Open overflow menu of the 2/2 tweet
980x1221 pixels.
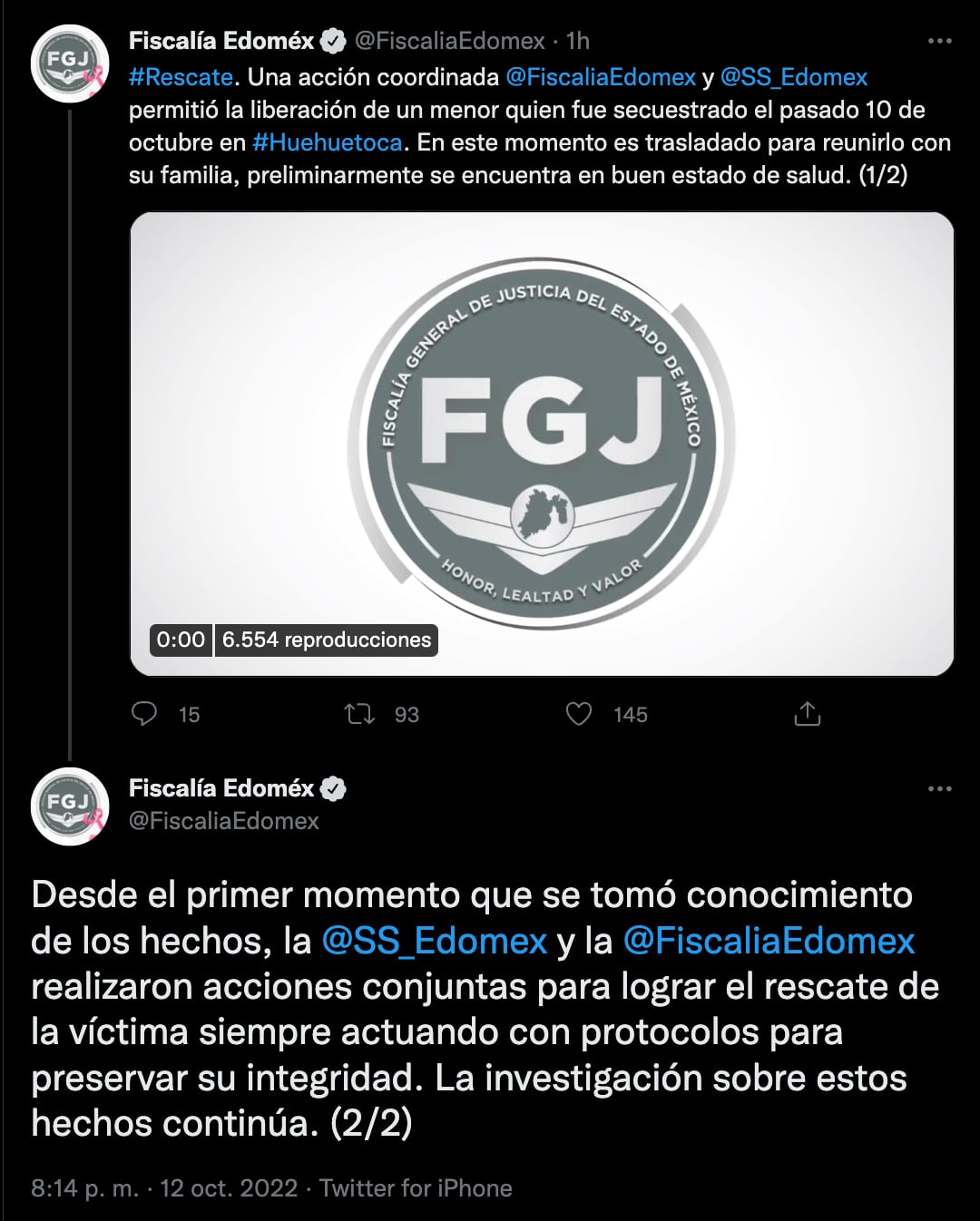(x=940, y=788)
